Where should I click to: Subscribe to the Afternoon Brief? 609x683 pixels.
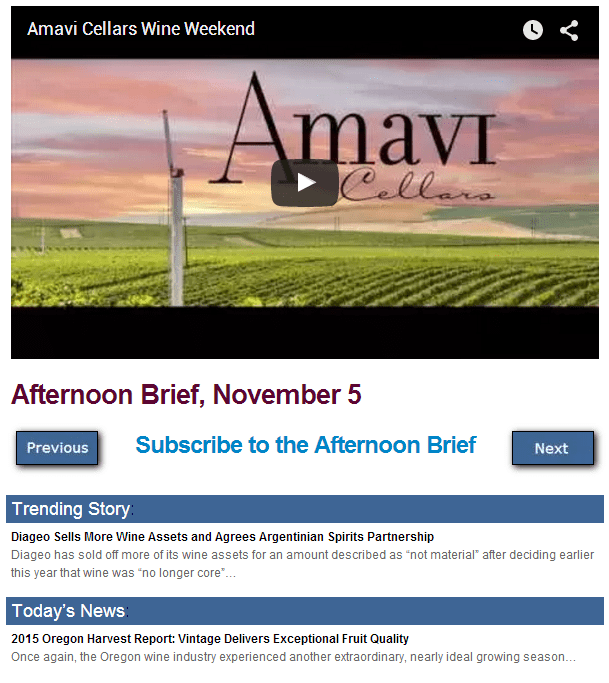(306, 445)
